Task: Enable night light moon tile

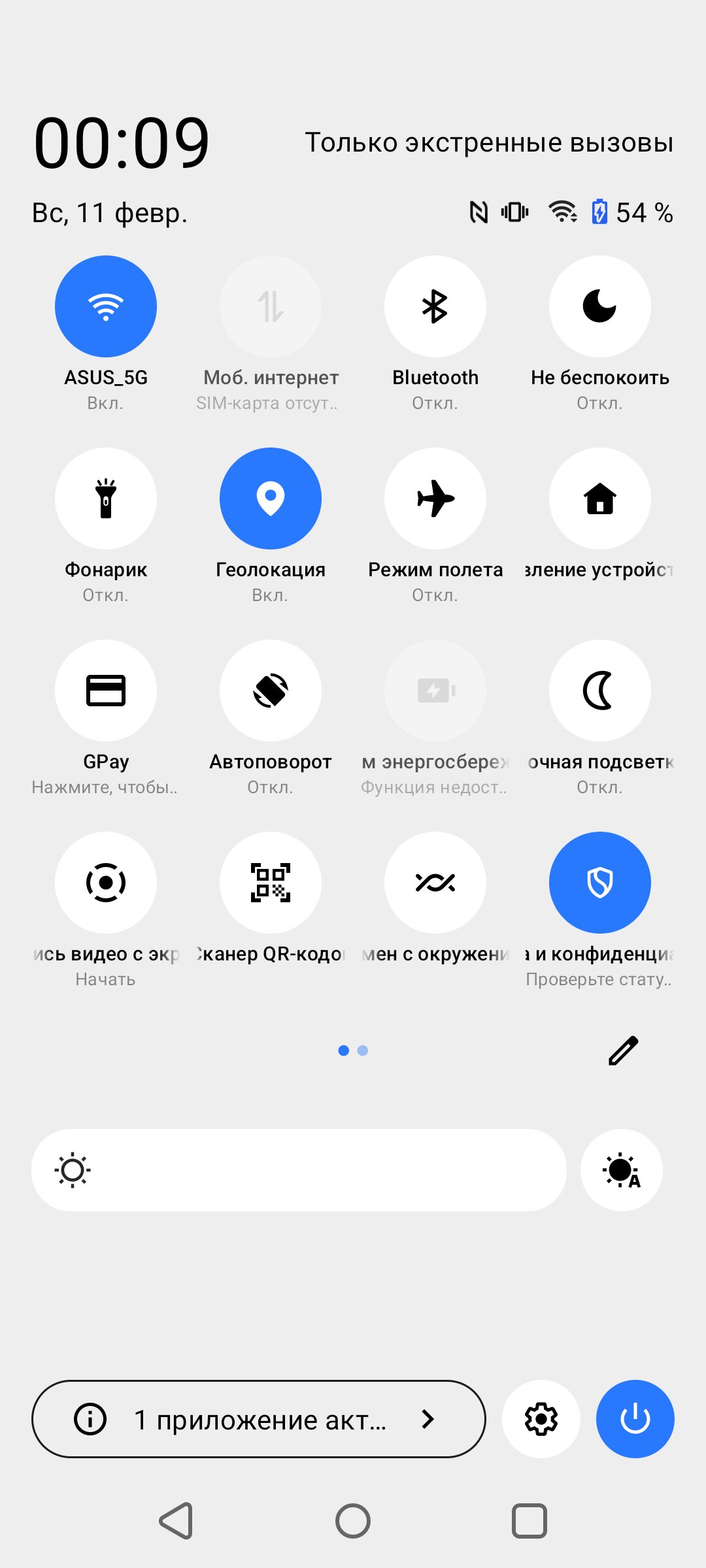Action: tap(600, 691)
